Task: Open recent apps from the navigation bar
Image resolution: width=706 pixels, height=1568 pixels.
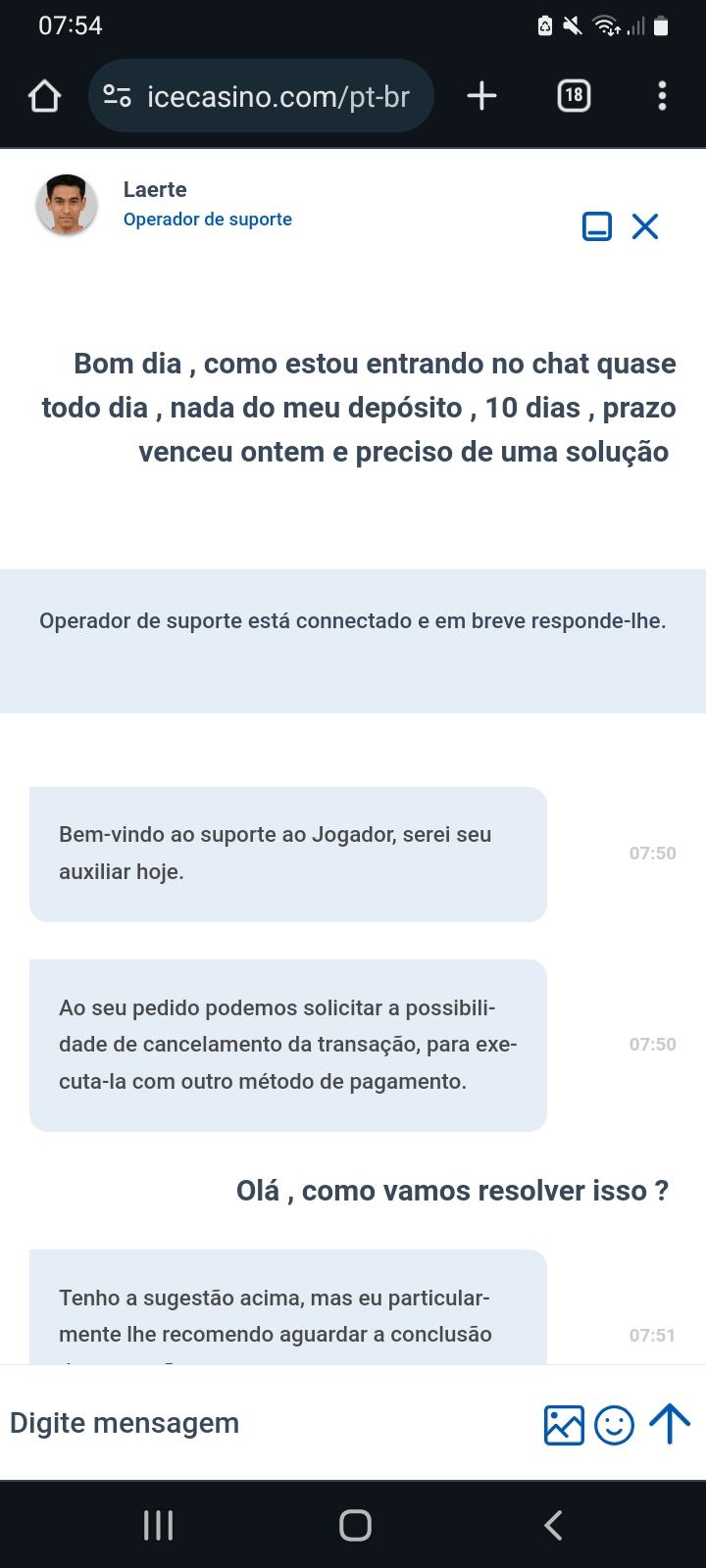Action: tap(158, 1525)
